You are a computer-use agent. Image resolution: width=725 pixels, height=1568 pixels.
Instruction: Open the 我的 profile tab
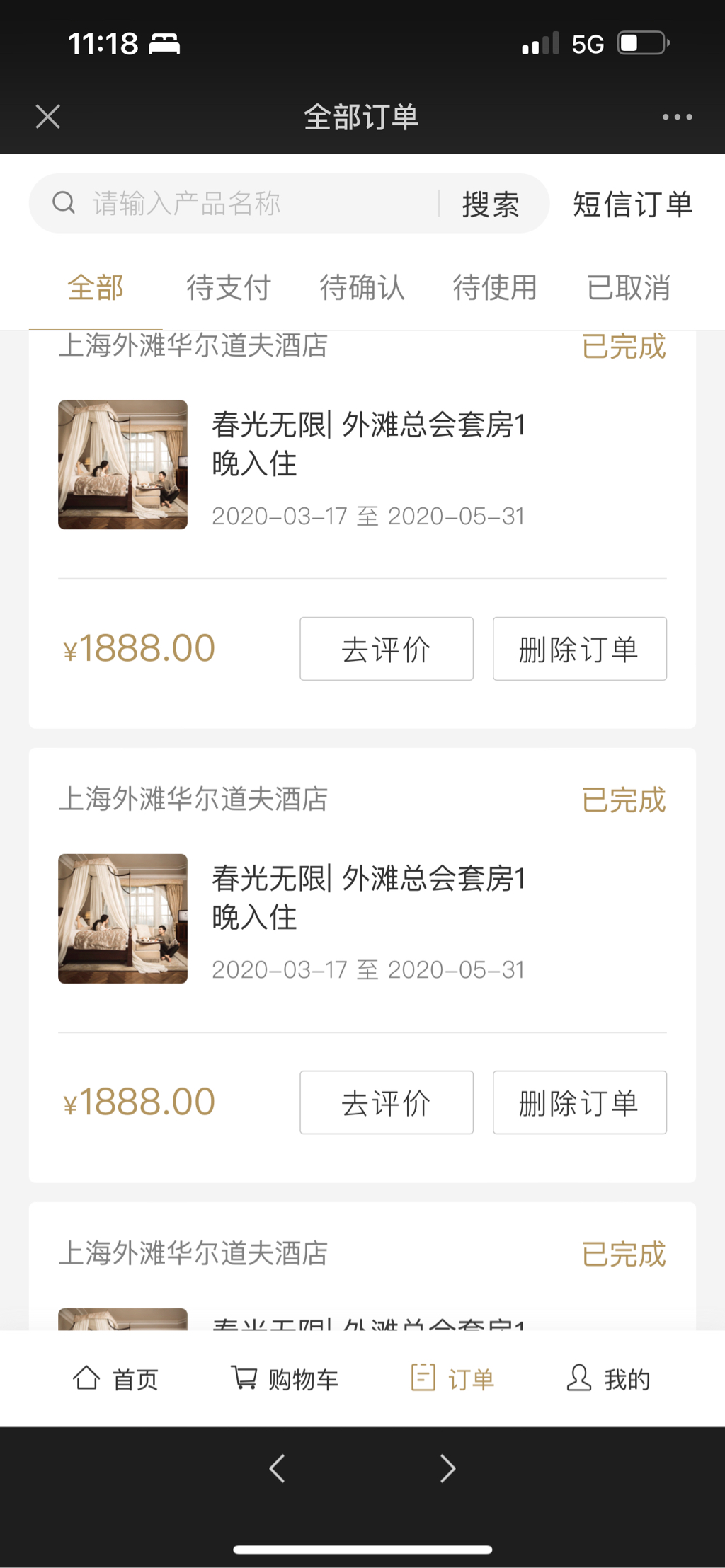[608, 1378]
